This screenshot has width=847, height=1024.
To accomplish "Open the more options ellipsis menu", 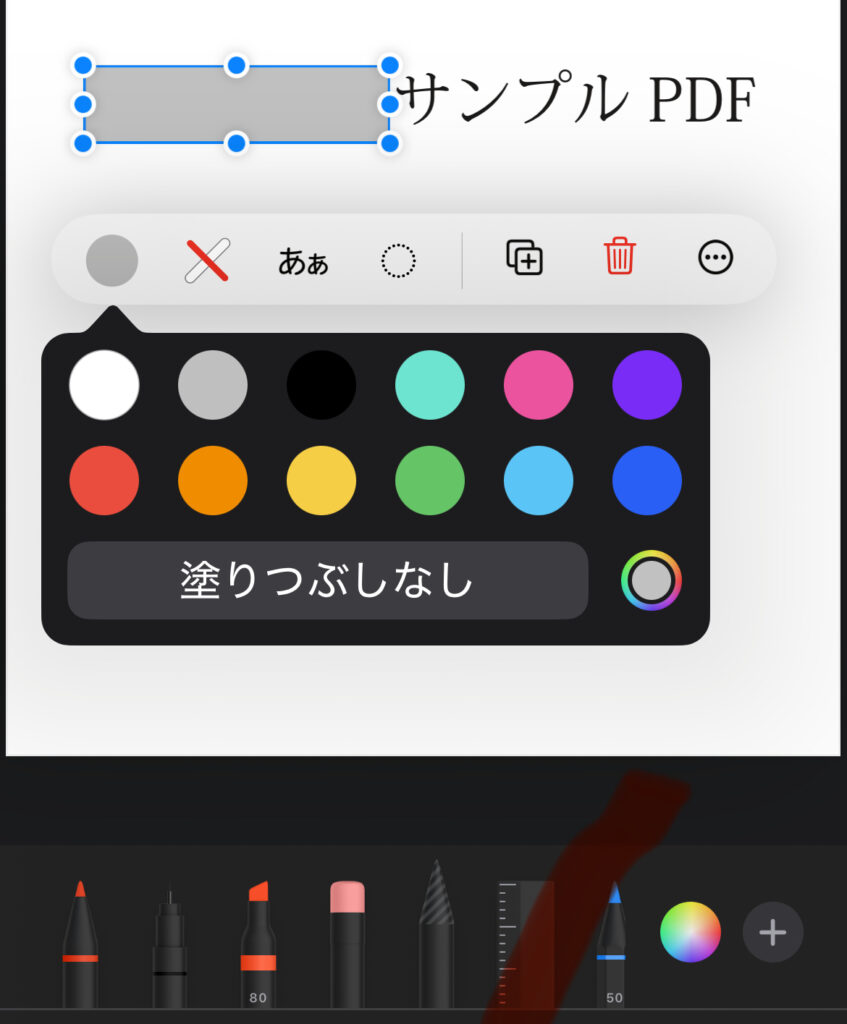I will (x=715, y=258).
